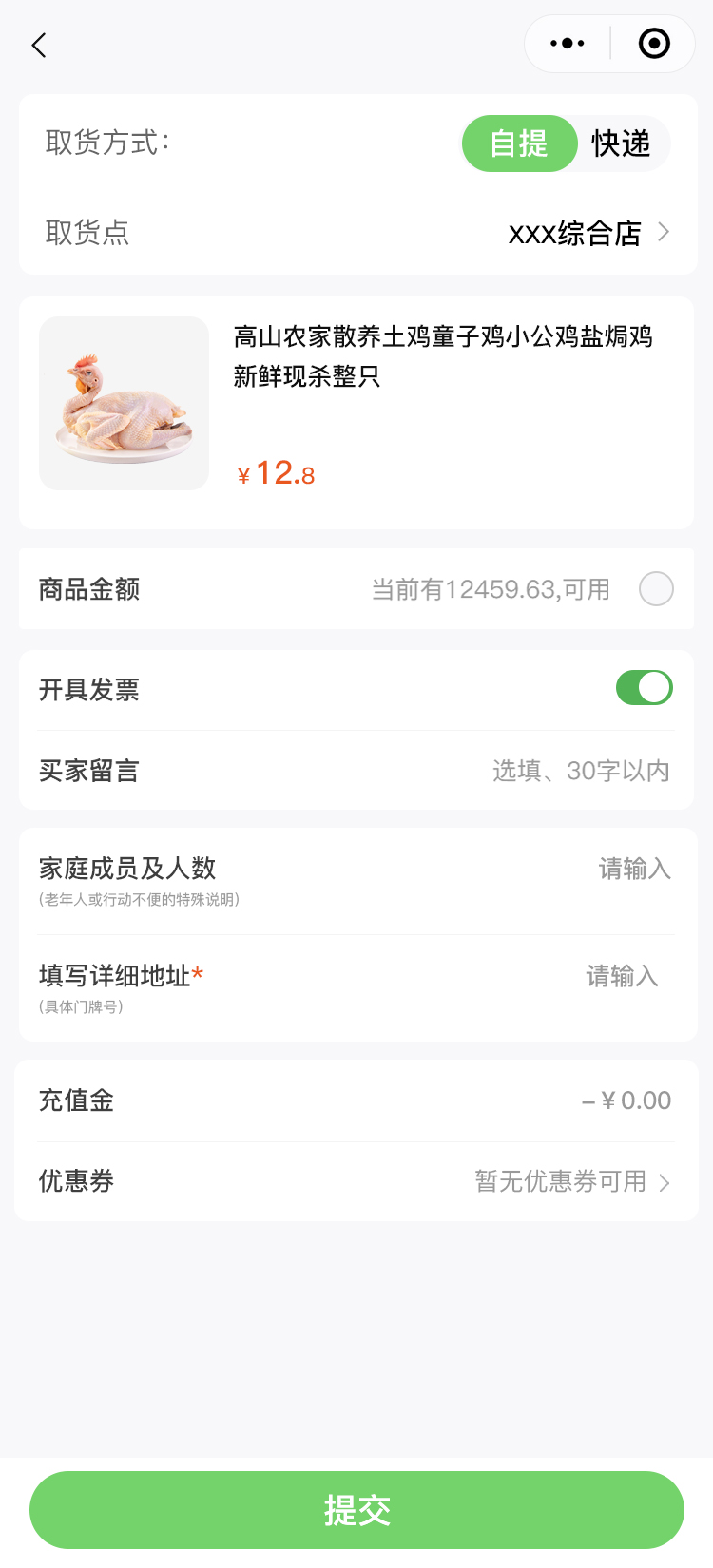
Task: Open the mini program more-options menu
Action: [568, 44]
